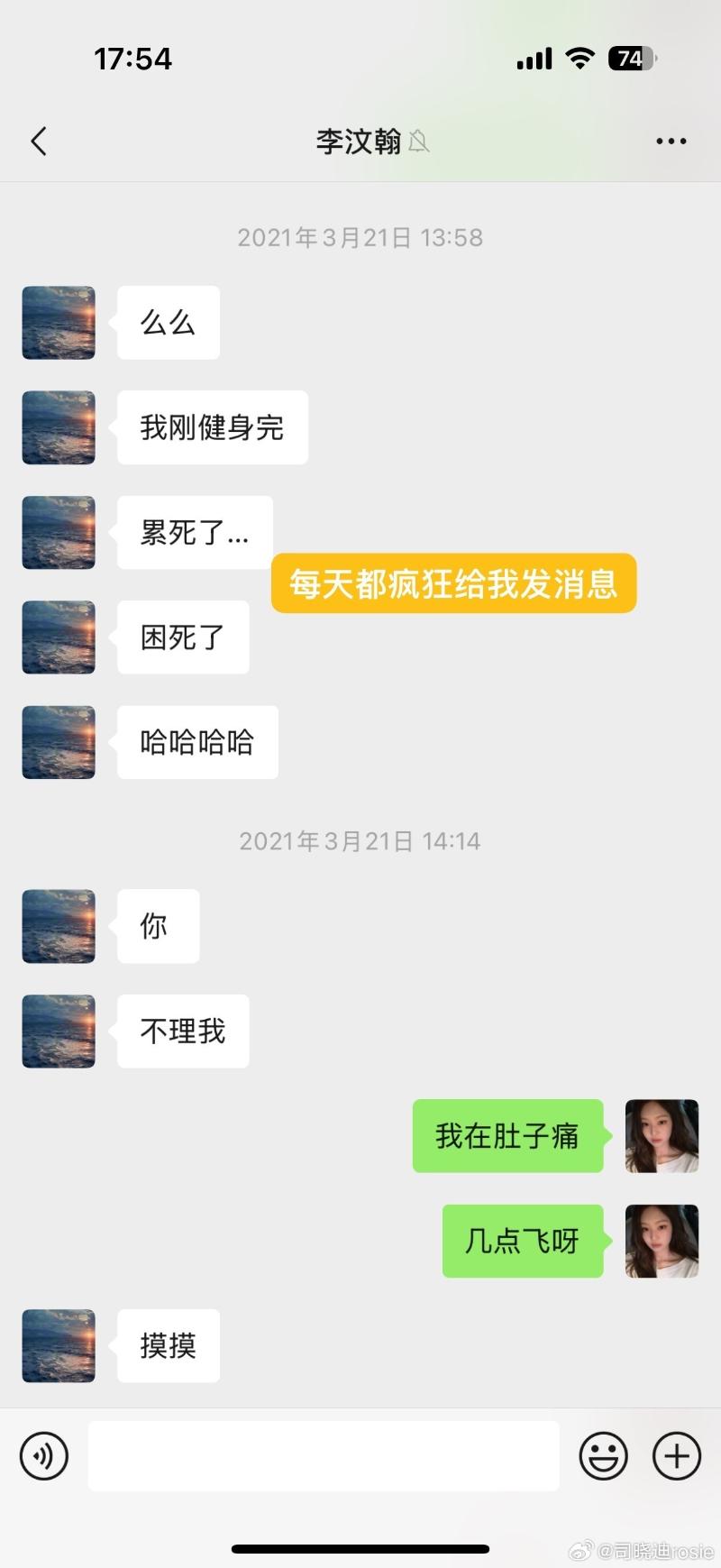
Task: View own profile avatar beside 几点飞呀
Action: point(662,1241)
